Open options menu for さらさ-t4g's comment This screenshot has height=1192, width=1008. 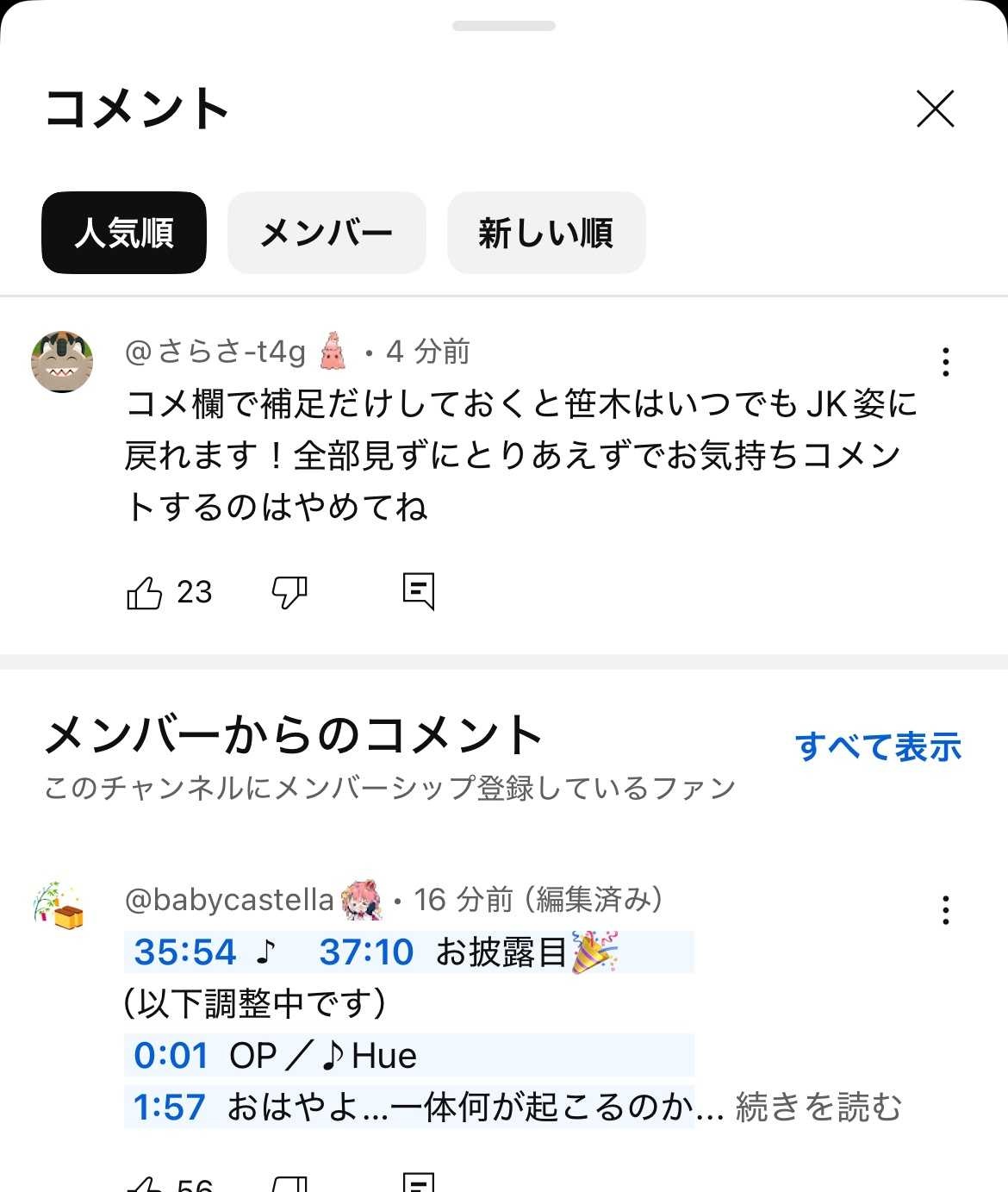[x=946, y=362]
